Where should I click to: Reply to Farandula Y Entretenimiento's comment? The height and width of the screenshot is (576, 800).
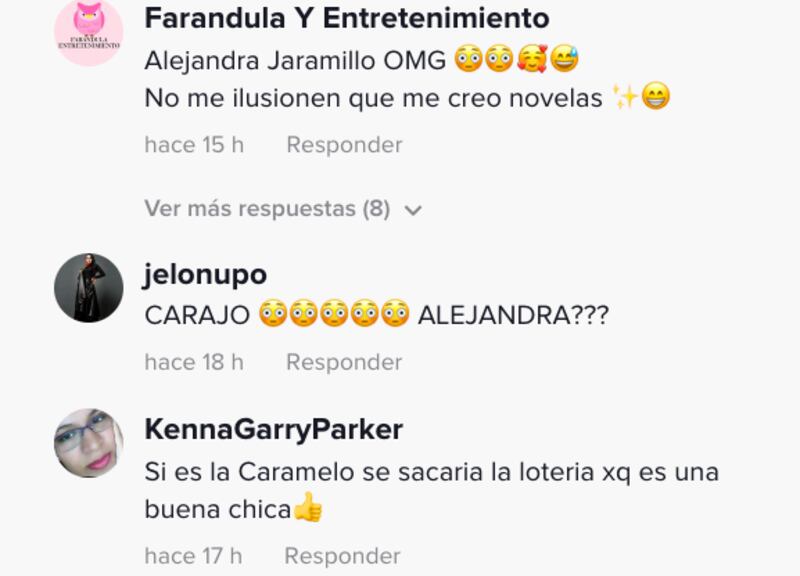coord(344,145)
